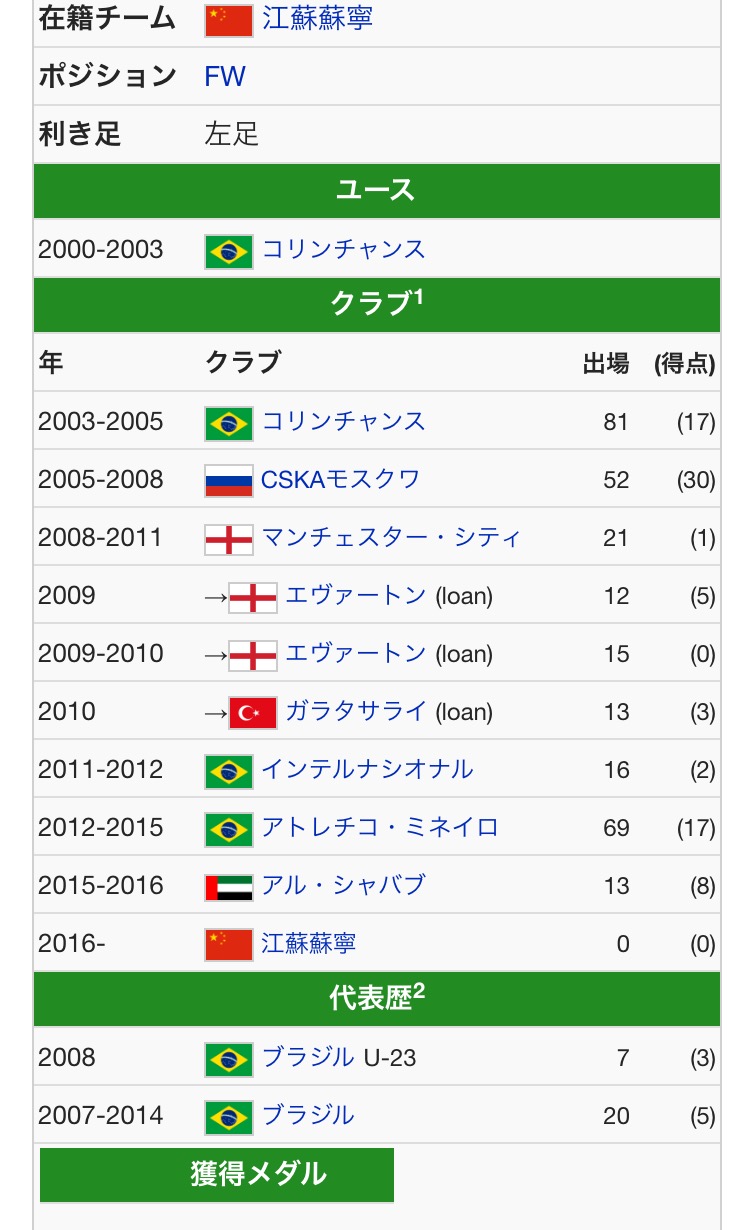Viewport: 750px width, 1230px height.
Task: Open 江蘇蘇寧 link in the 在籍チーム row
Action: click(318, 19)
